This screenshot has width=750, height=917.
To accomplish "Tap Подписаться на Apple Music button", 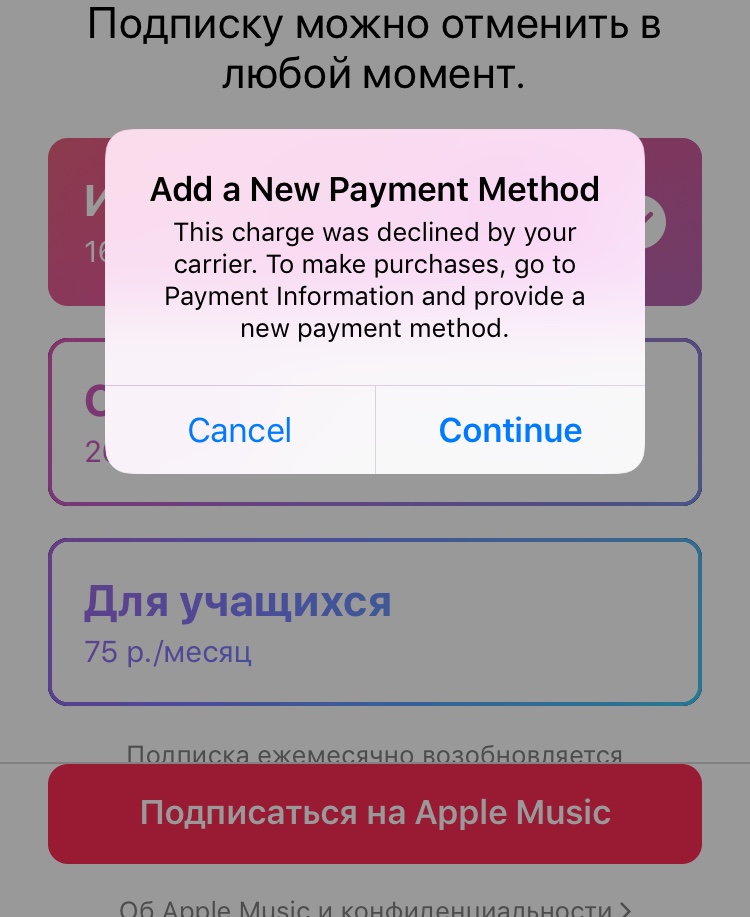I will (x=375, y=813).
